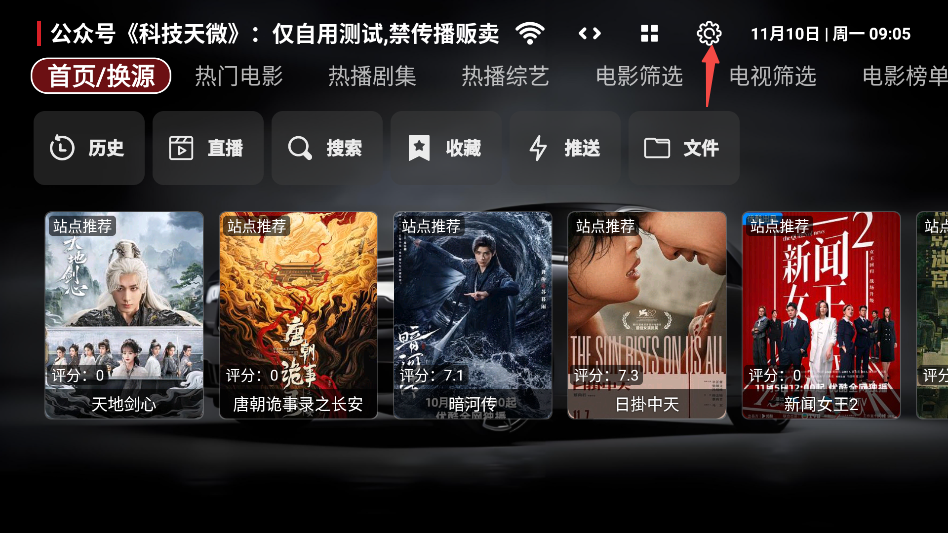Open the settings gear icon
Viewport: 948px width, 533px height.
click(709, 34)
